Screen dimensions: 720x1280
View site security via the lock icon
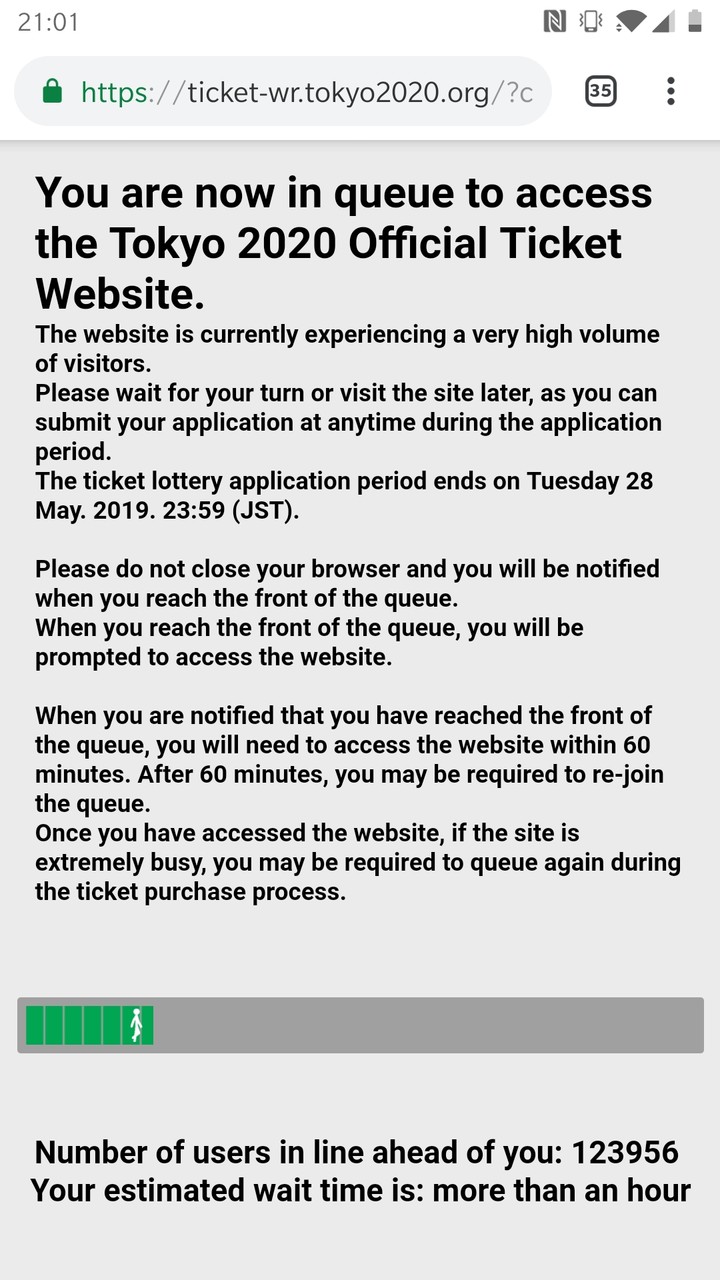pyautogui.click(x=52, y=93)
